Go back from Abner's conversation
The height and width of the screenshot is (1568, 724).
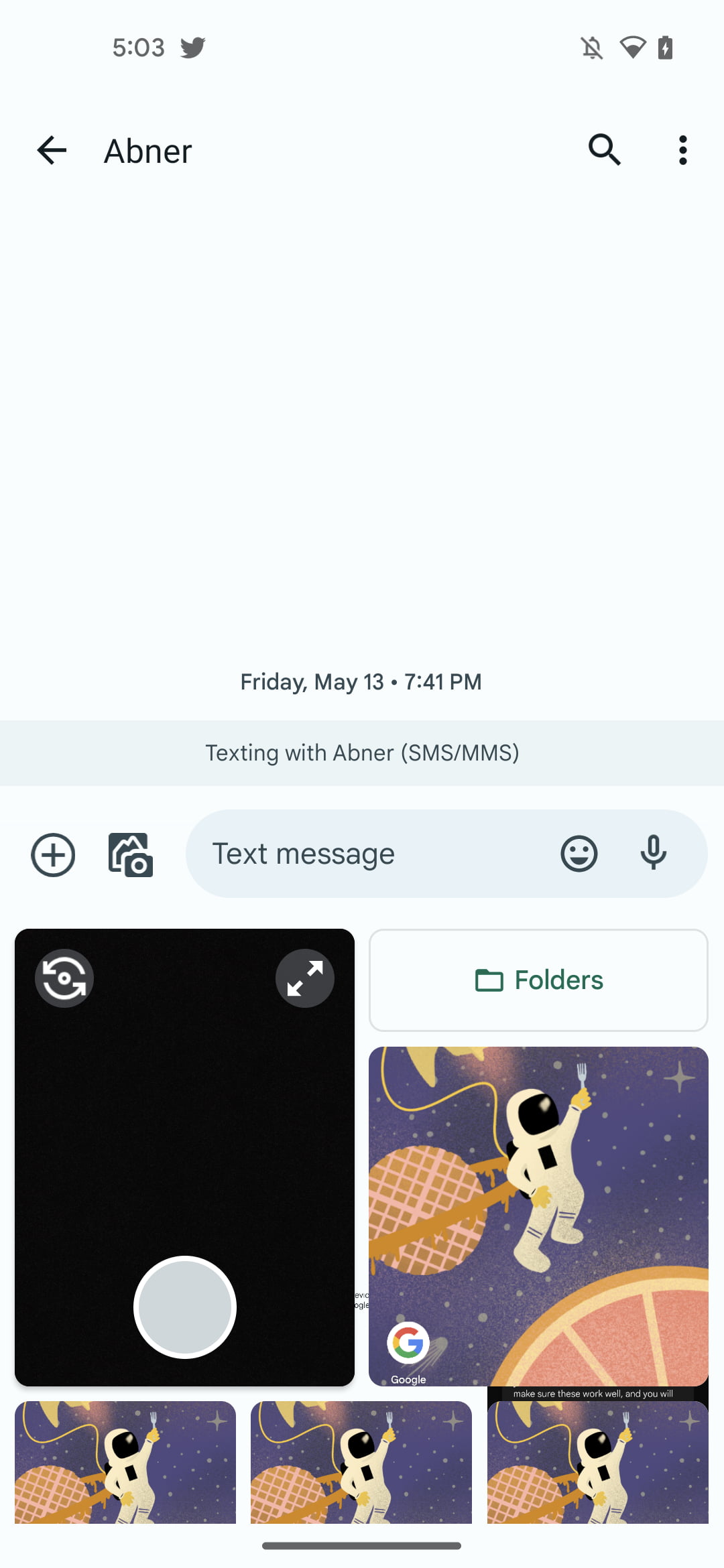(x=52, y=150)
